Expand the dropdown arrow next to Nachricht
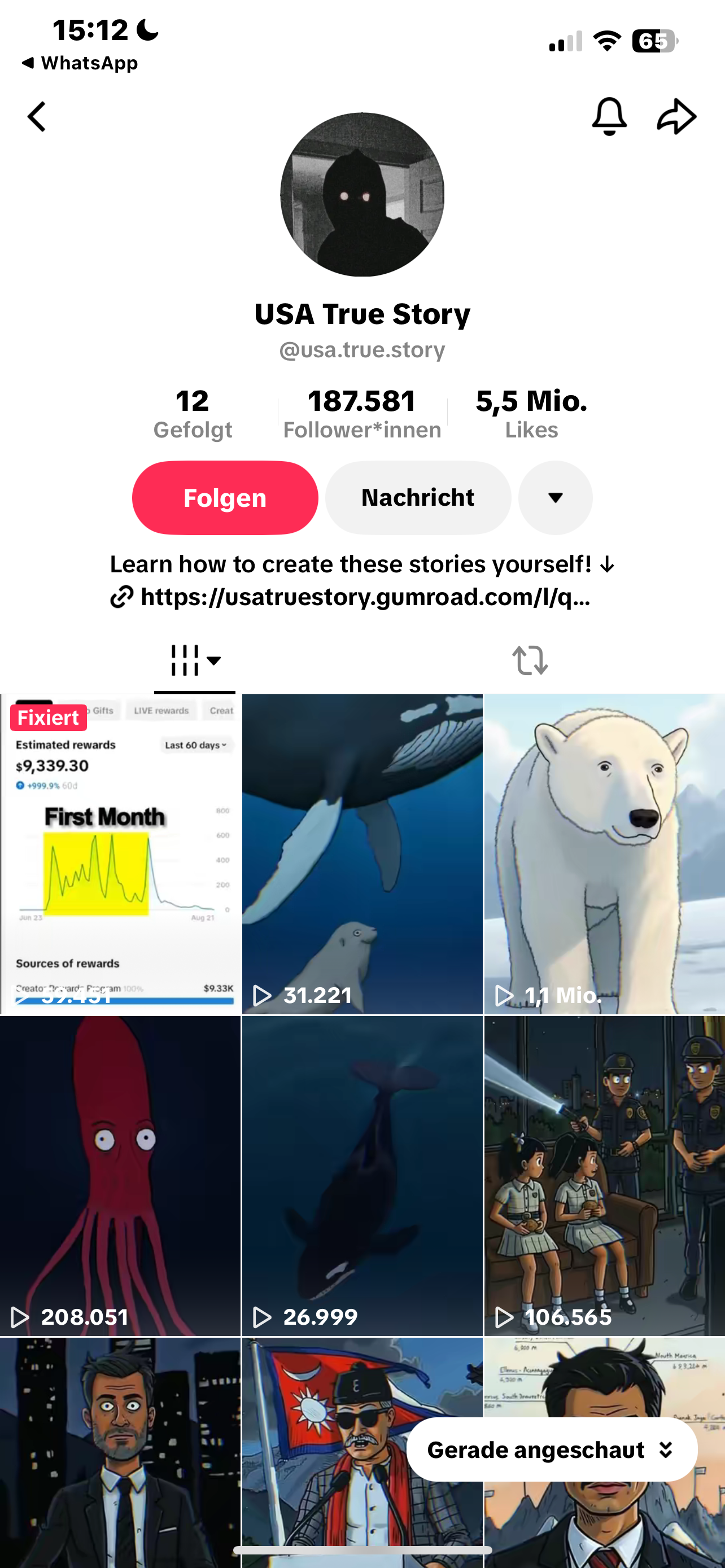Image resolution: width=725 pixels, height=1568 pixels. pos(554,497)
